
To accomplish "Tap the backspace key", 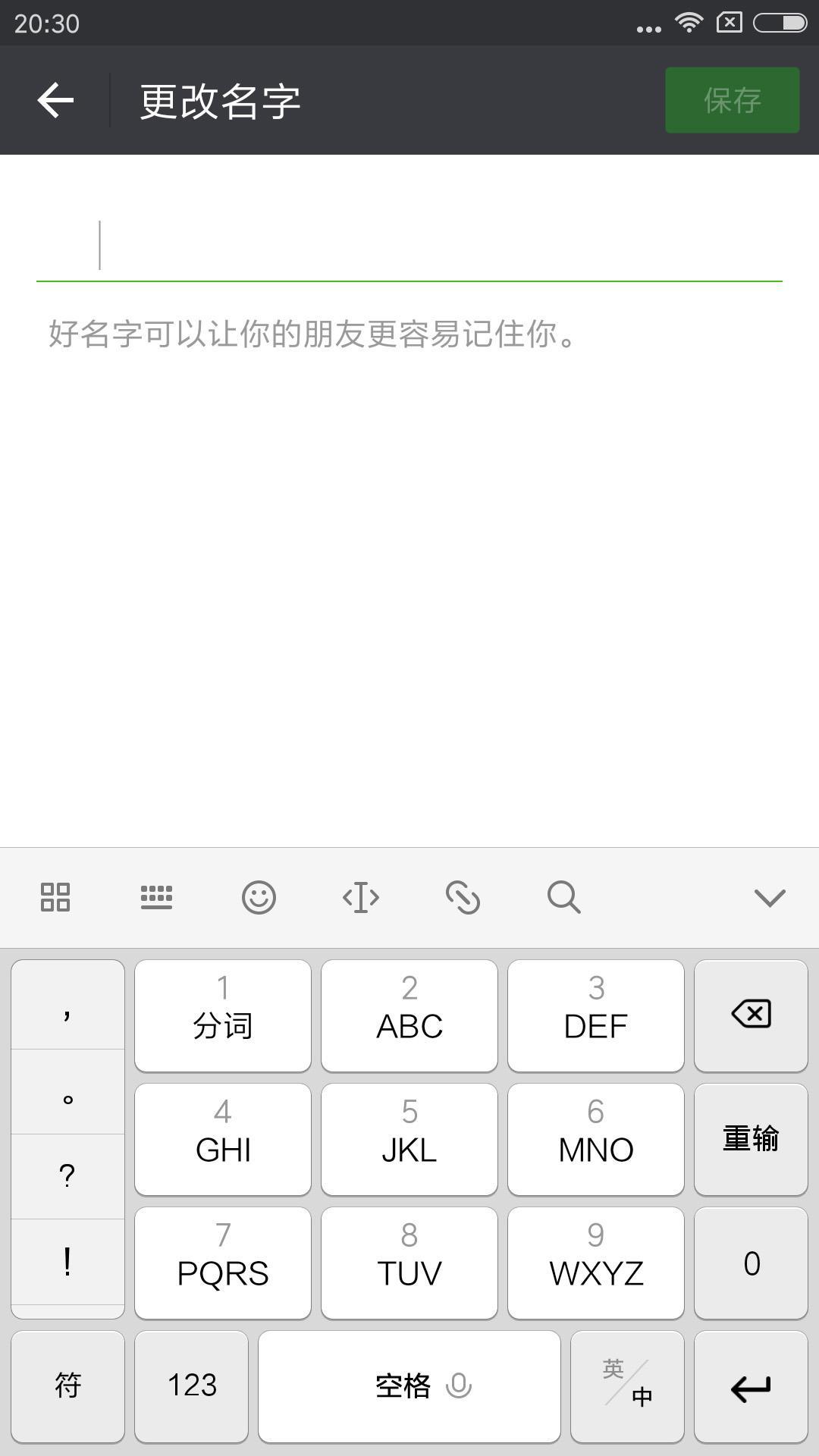I will click(x=751, y=1015).
